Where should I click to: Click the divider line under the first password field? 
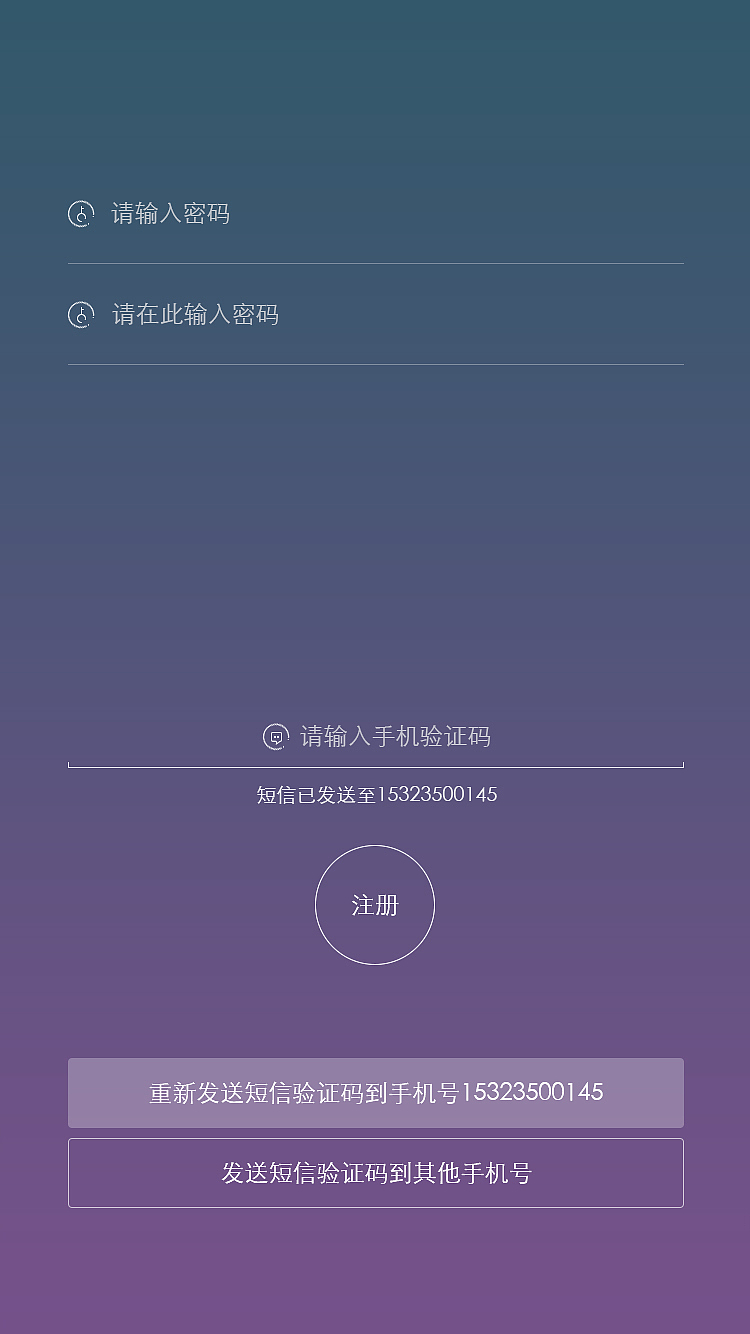pyautogui.click(x=375, y=262)
